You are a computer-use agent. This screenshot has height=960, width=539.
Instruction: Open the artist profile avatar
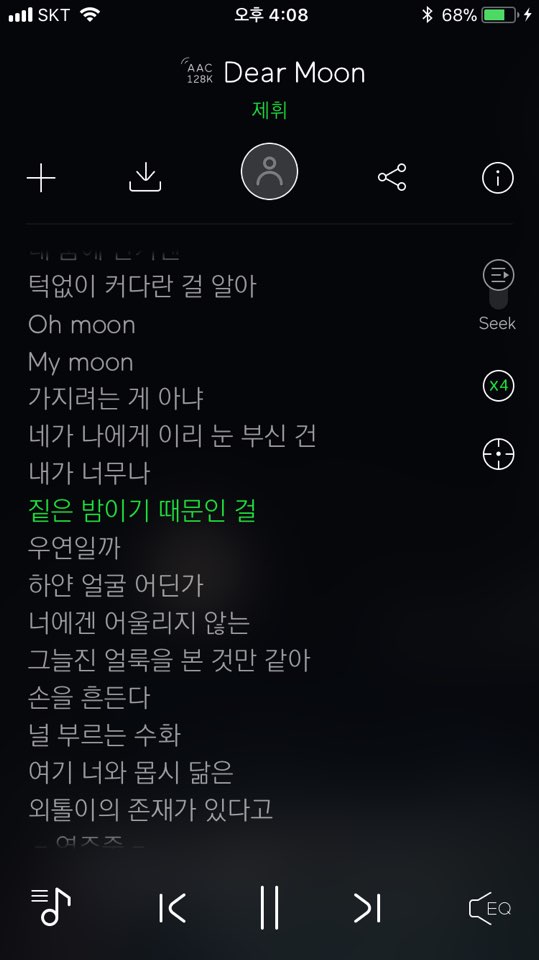coord(270,171)
